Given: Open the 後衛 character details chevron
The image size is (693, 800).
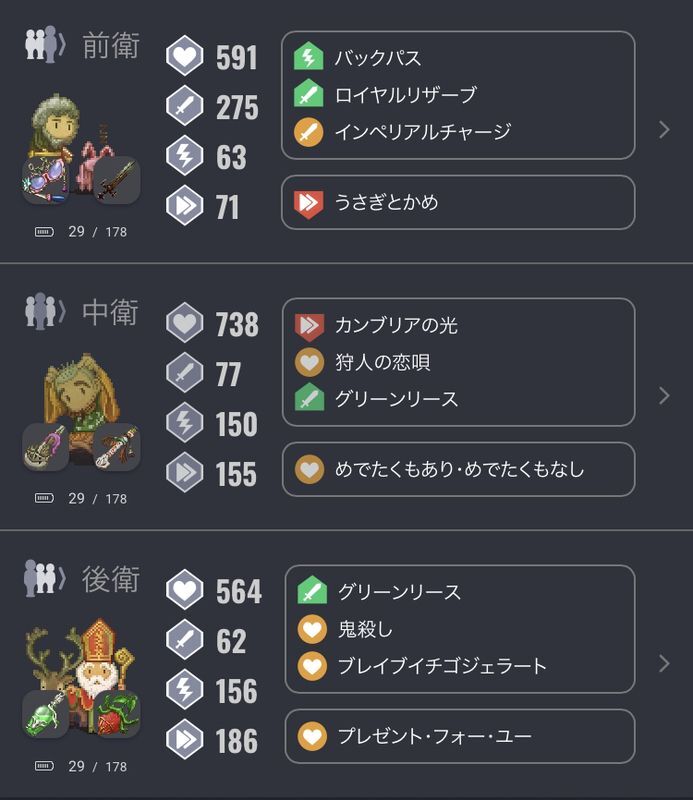Looking at the screenshot, I should coord(664,664).
